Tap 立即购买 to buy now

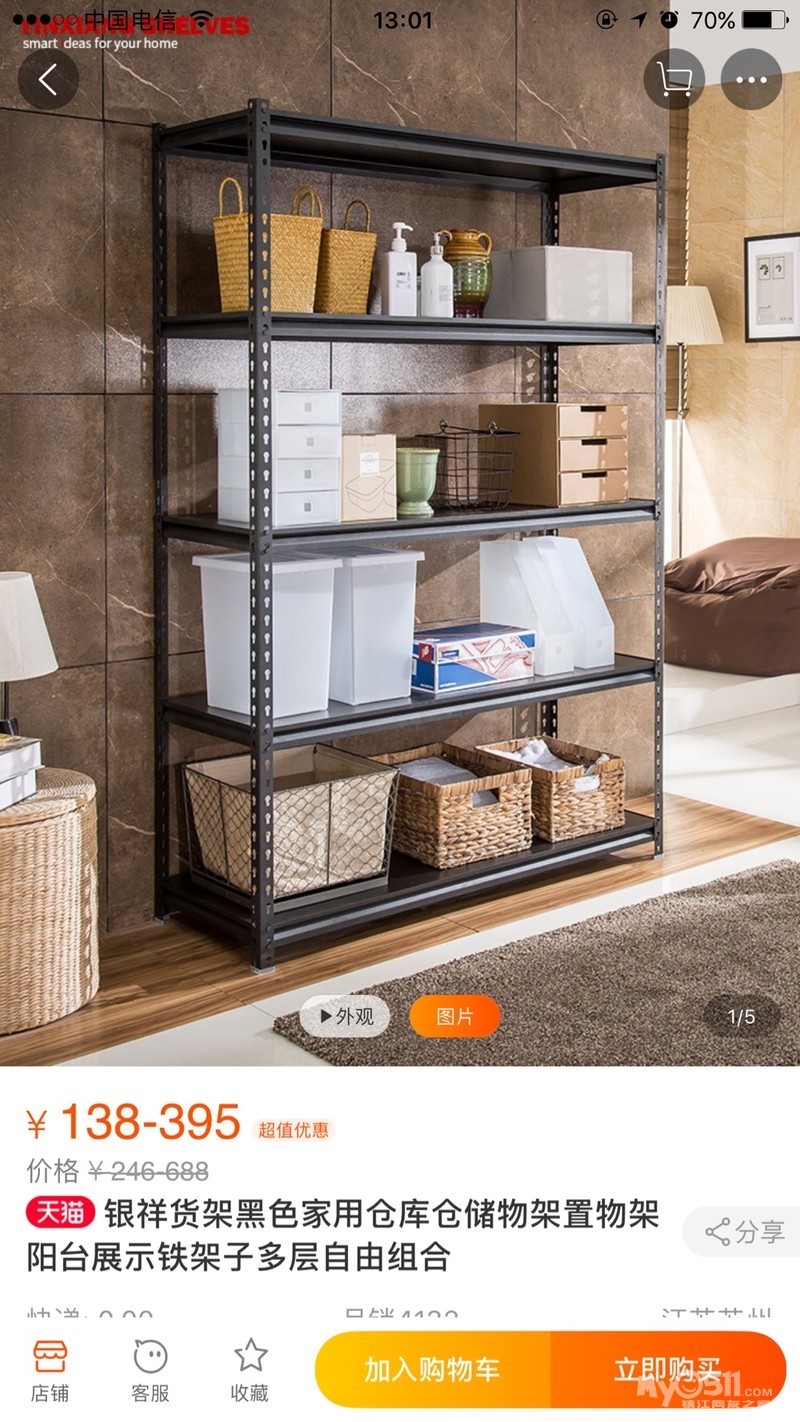668,1370
